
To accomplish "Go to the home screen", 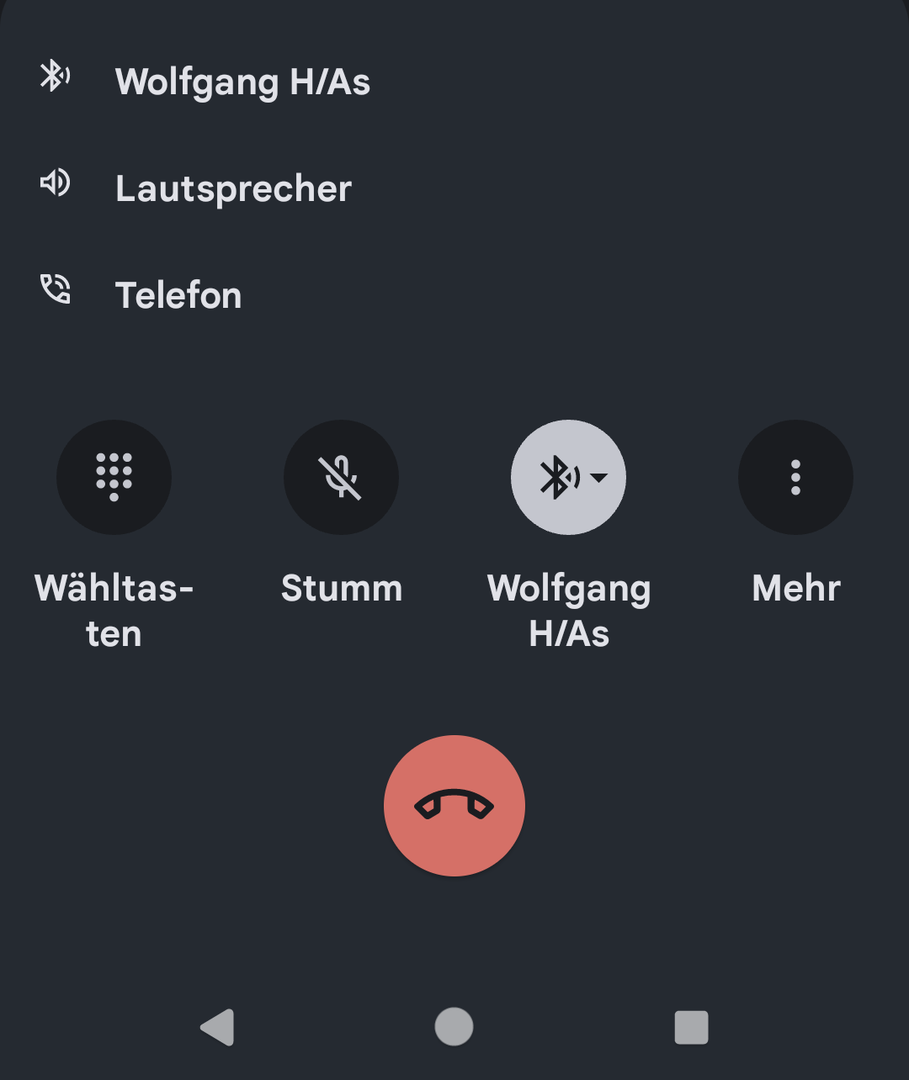I will tap(454, 1027).
